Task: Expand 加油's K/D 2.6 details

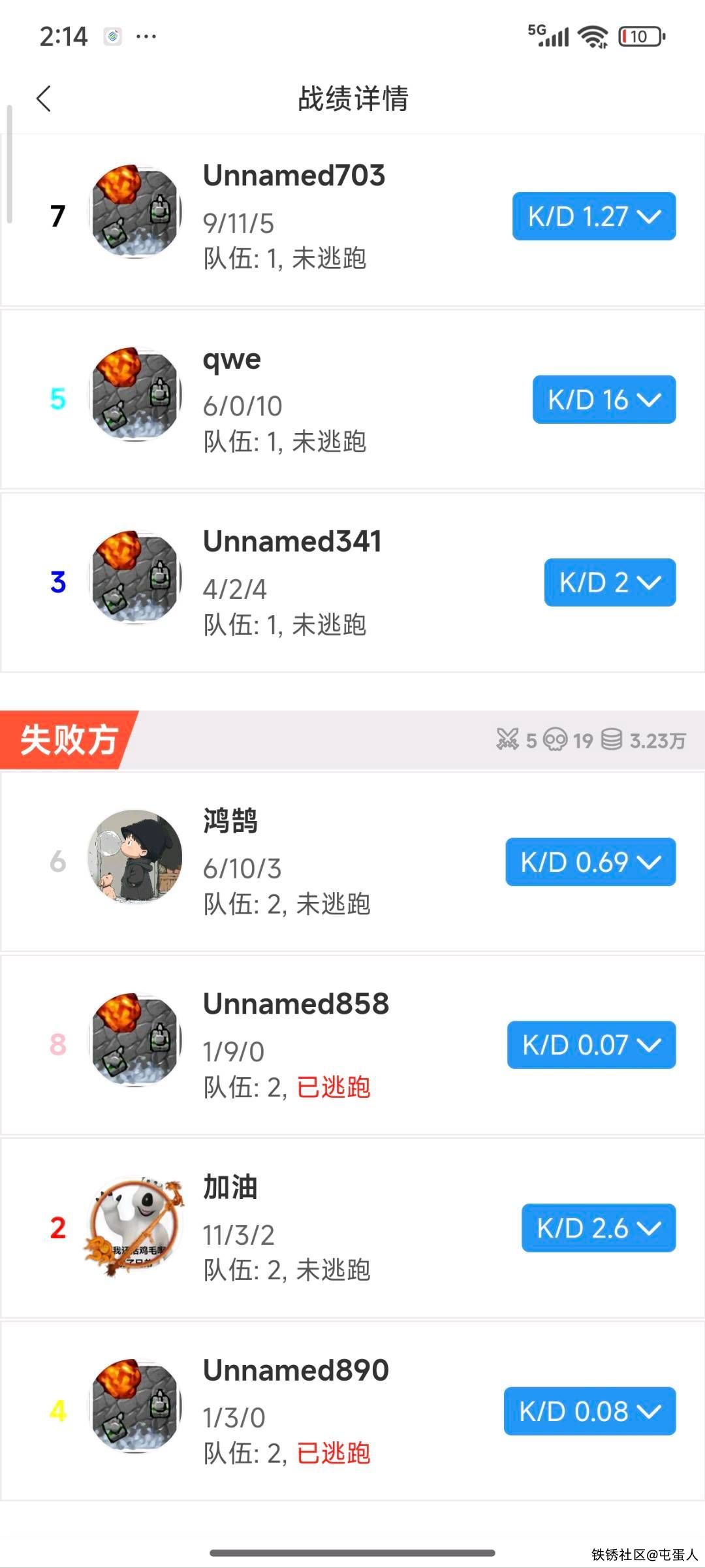Action: (x=598, y=1228)
